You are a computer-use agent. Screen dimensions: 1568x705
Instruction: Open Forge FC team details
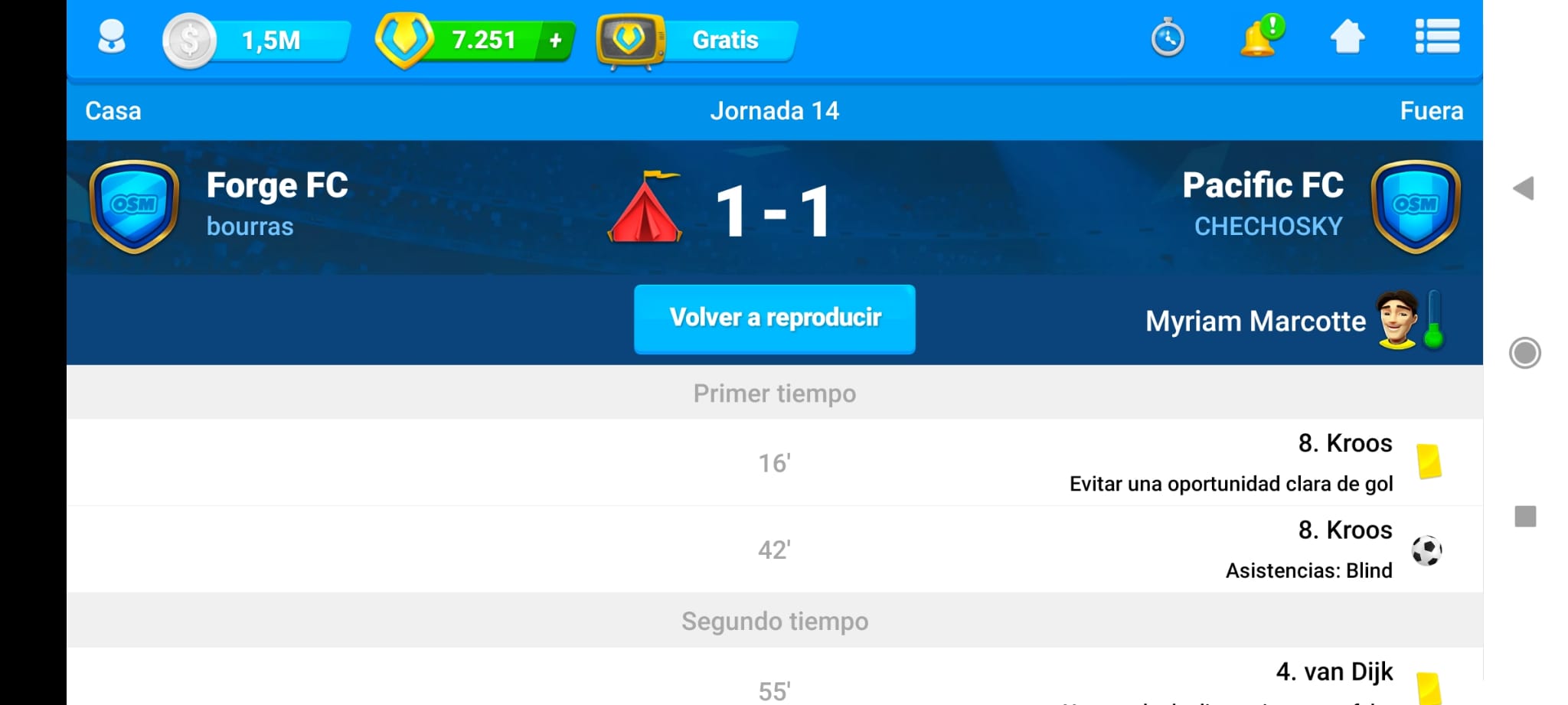(x=276, y=186)
